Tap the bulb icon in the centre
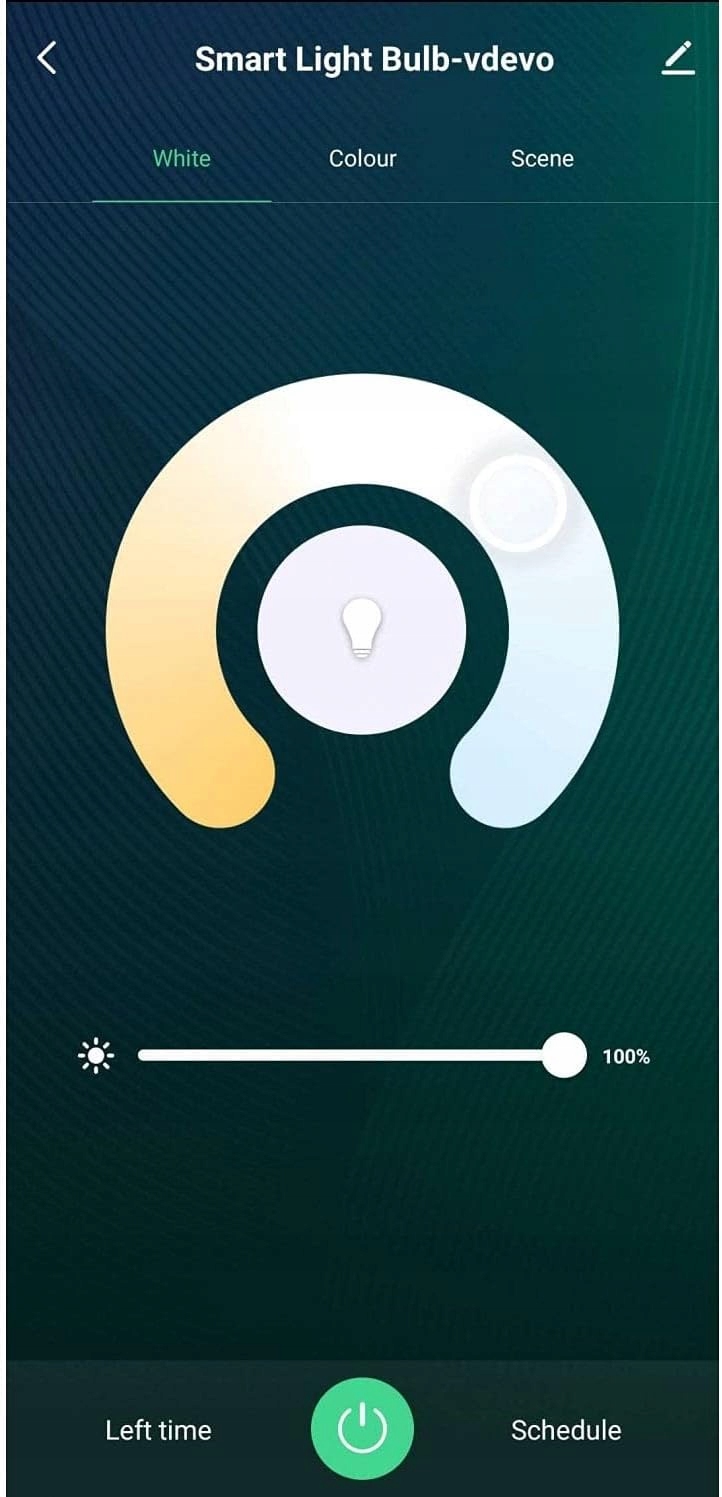Screen dimensions: 722x1497 click(362, 629)
